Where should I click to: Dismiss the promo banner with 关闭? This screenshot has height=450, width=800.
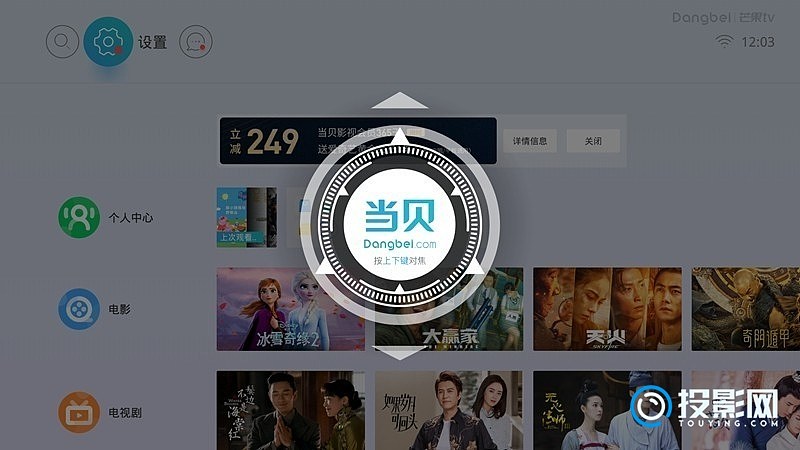pyautogui.click(x=592, y=141)
